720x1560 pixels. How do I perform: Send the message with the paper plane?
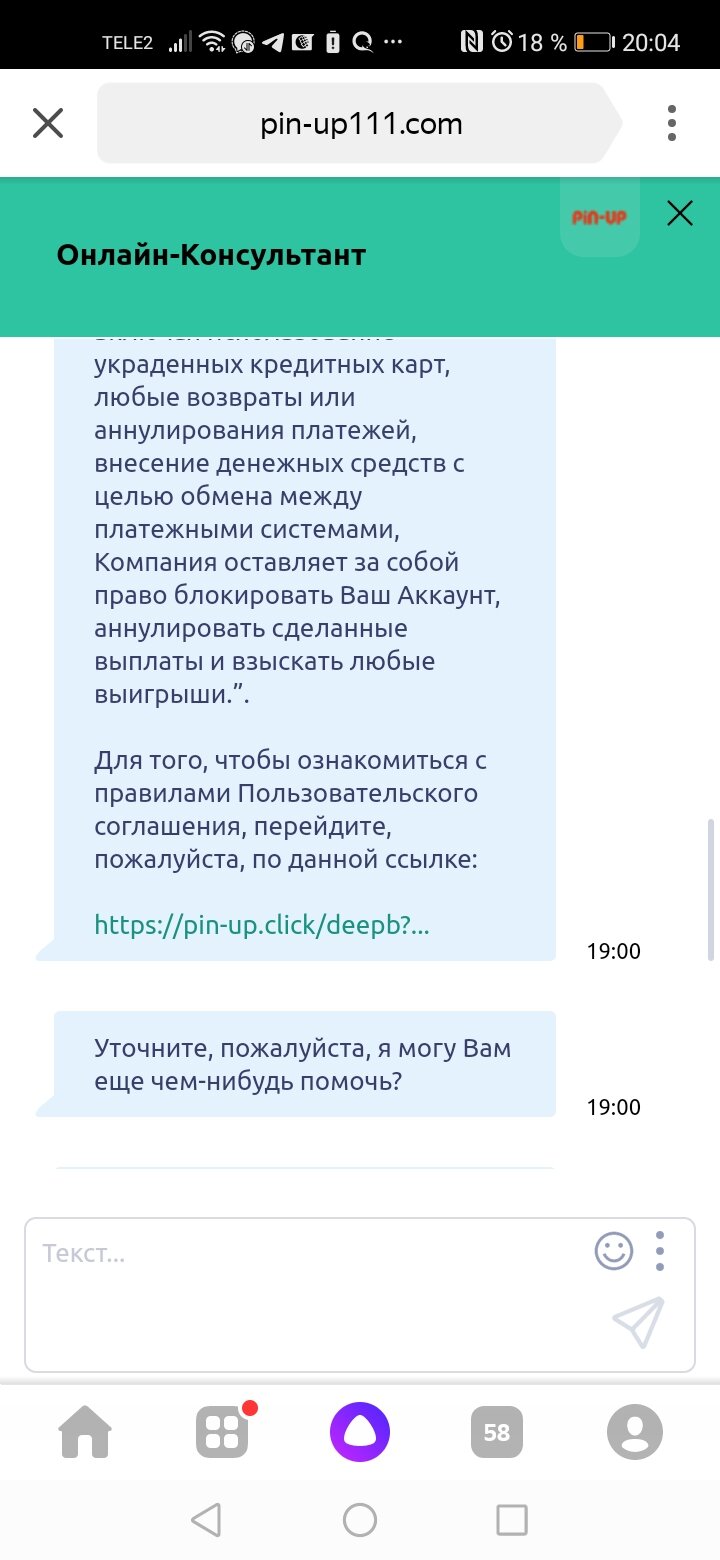[638, 1322]
